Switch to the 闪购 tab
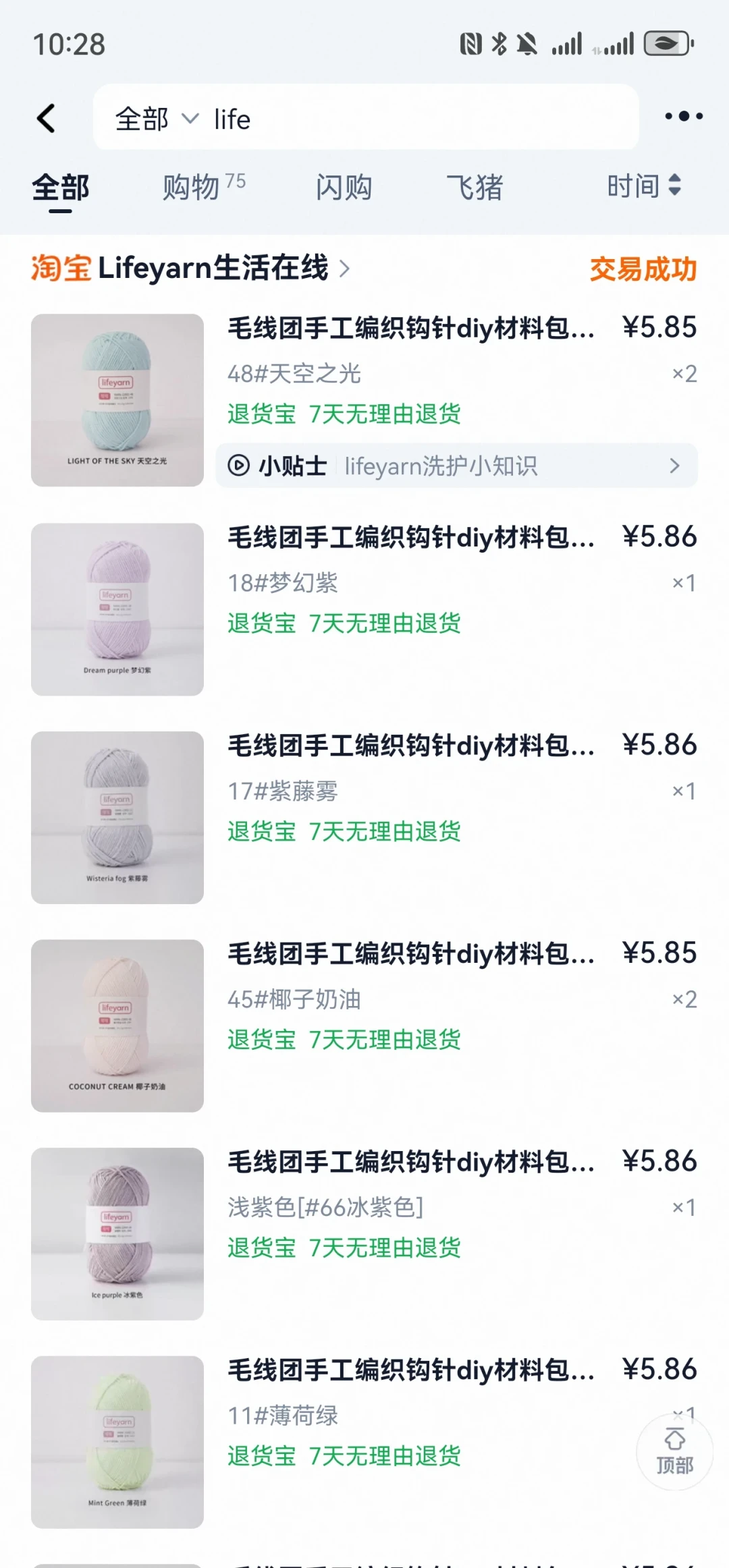This screenshot has height=1568, width=729. click(344, 187)
